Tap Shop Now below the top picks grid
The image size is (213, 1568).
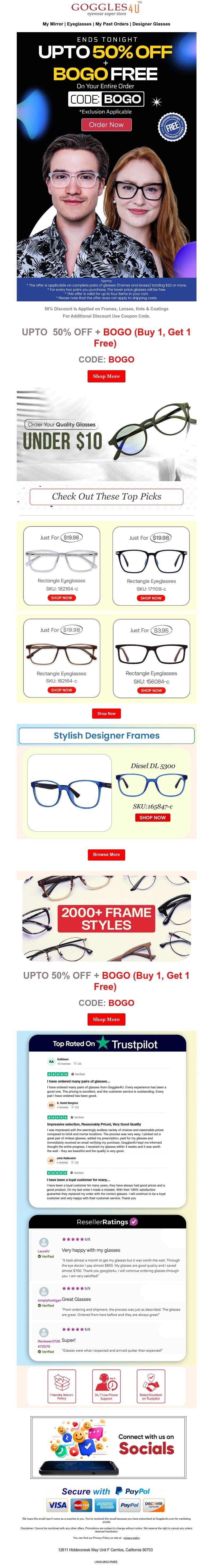coord(106,713)
